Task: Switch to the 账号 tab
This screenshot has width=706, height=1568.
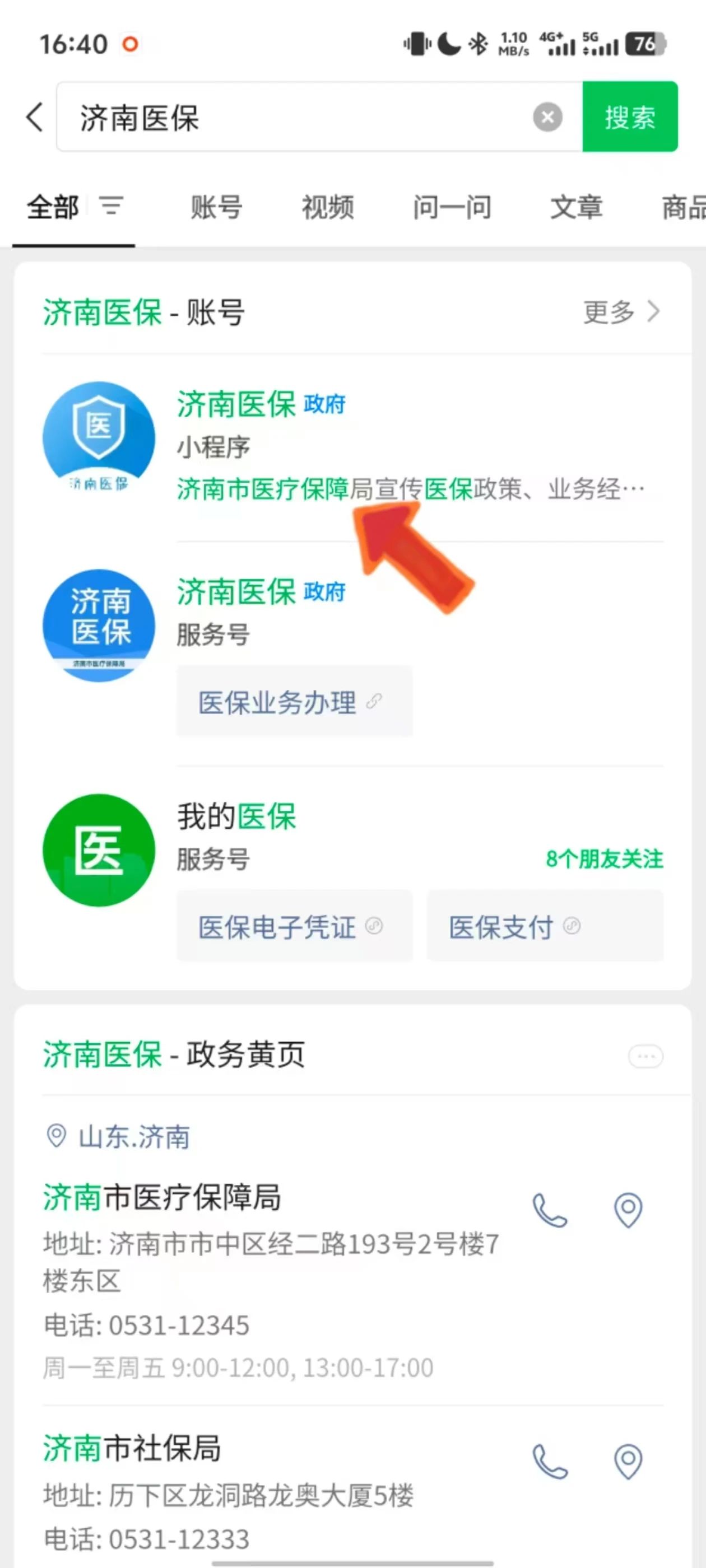Action: pyautogui.click(x=216, y=207)
